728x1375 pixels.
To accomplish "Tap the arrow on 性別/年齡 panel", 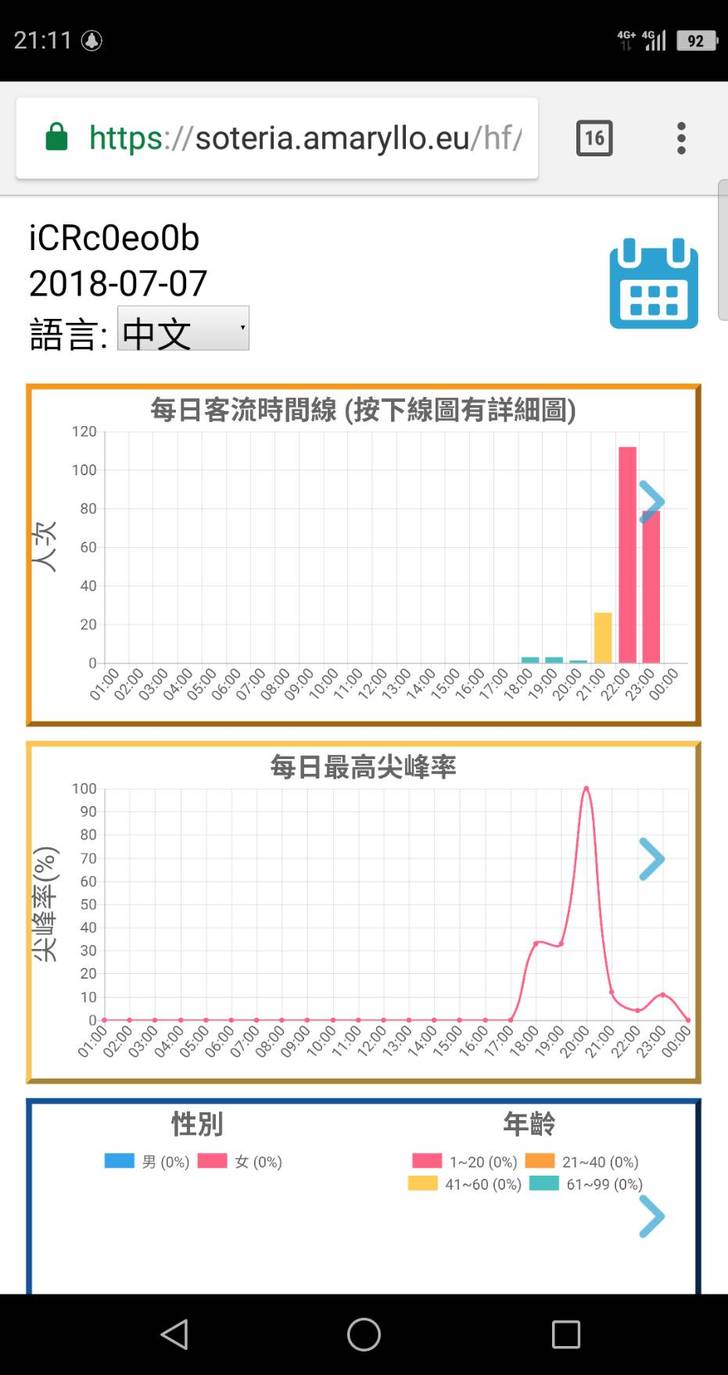I will [651, 1217].
